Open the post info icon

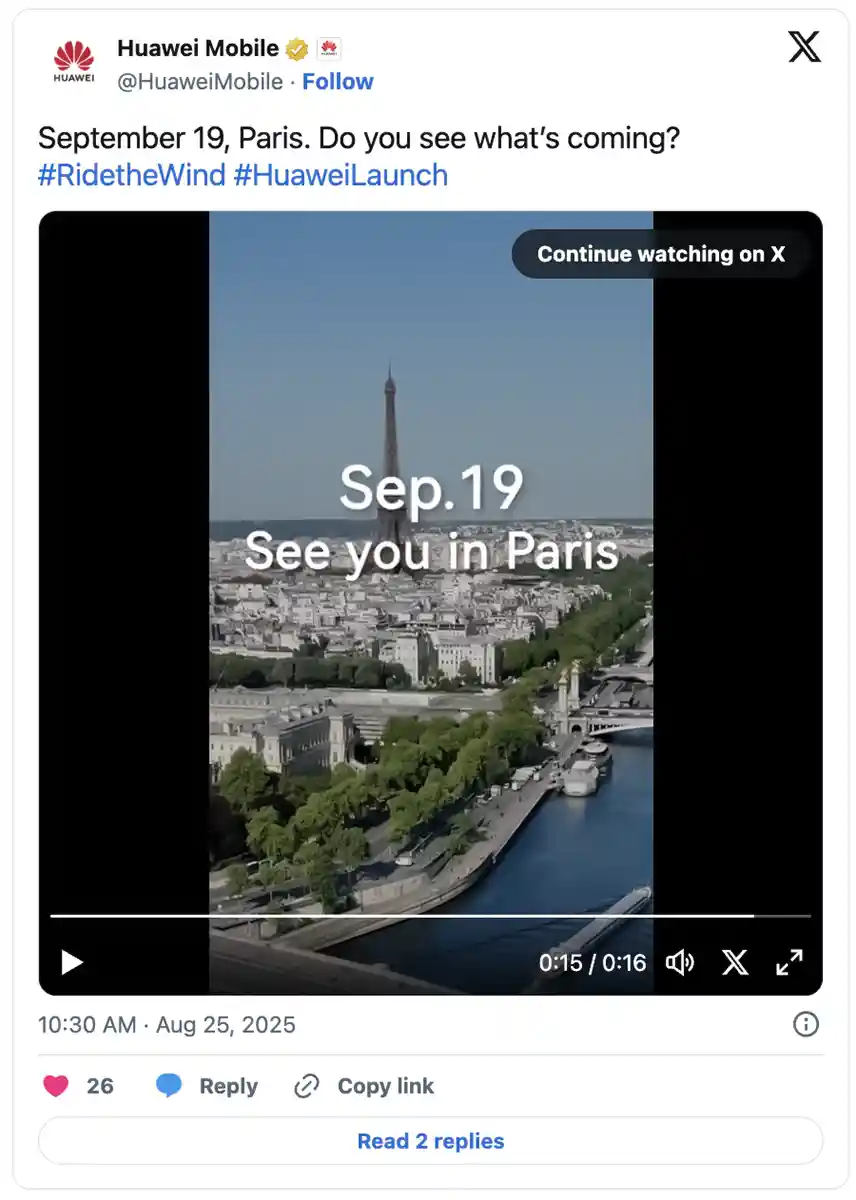(806, 1024)
